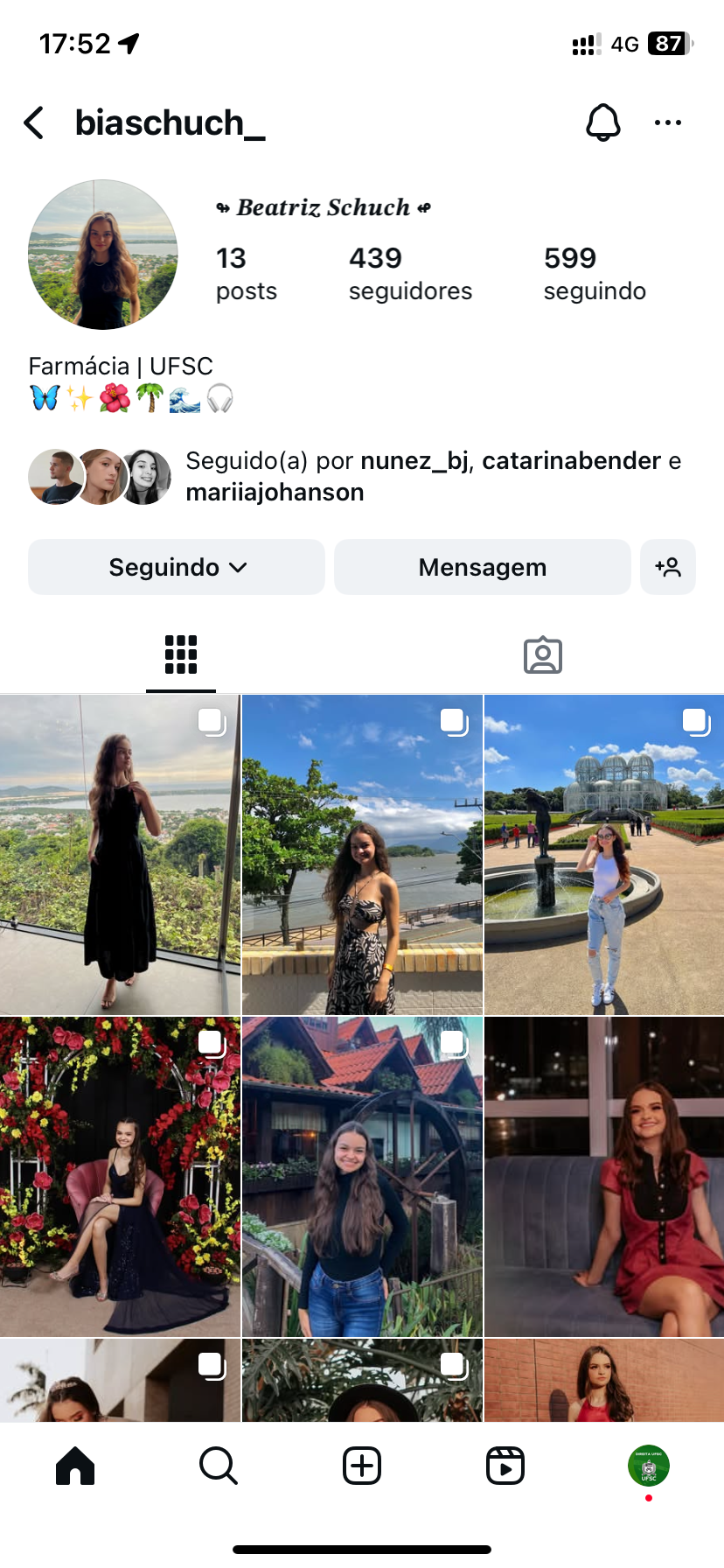The height and width of the screenshot is (1568, 724).
Task: Tap the Mensagem button
Action: (x=482, y=567)
